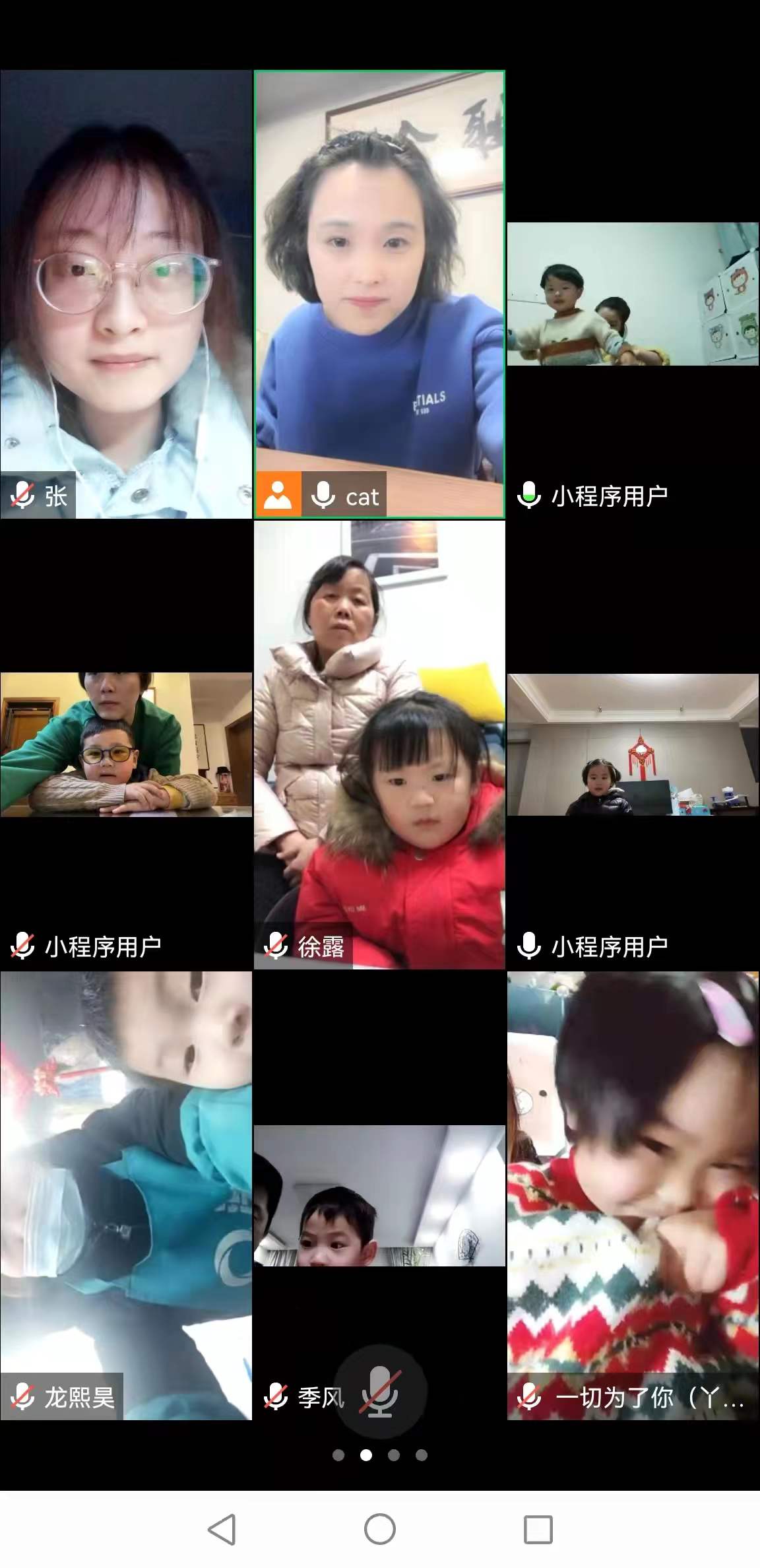
Task: Tap the page indicator dots
Action: (380, 1455)
